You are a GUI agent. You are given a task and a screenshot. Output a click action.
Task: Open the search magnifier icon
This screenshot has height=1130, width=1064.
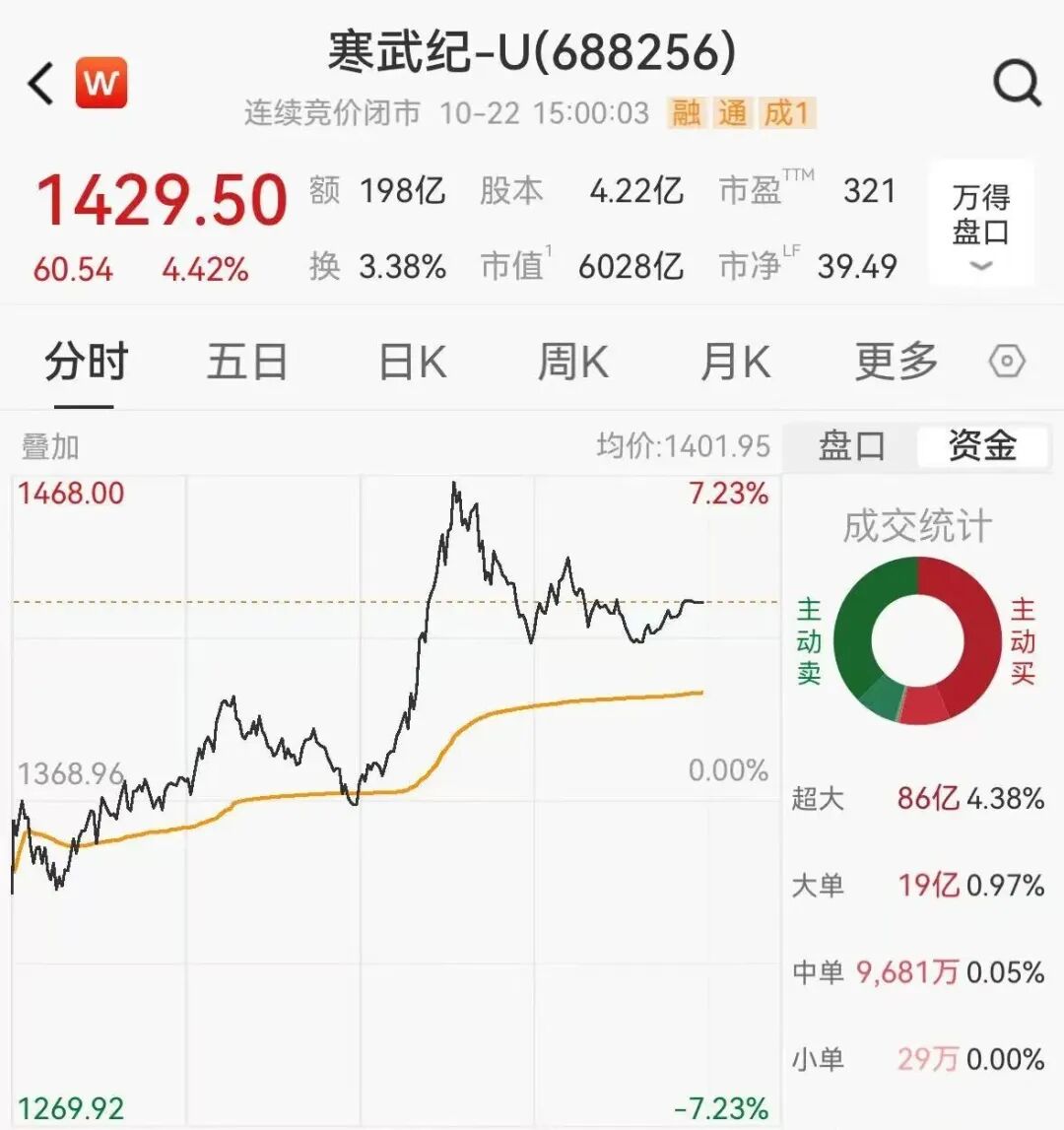click(1017, 84)
